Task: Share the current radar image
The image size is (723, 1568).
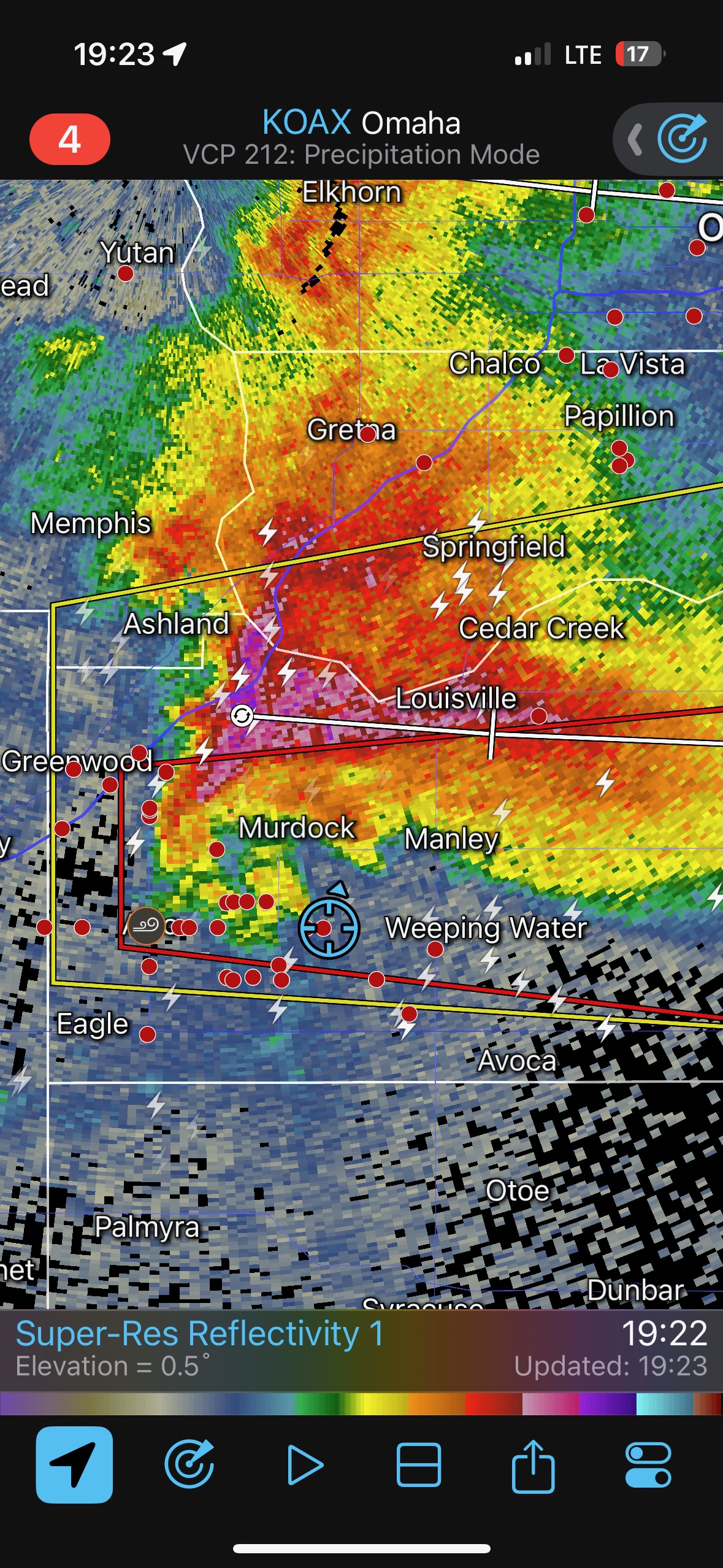Action: click(x=533, y=1465)
